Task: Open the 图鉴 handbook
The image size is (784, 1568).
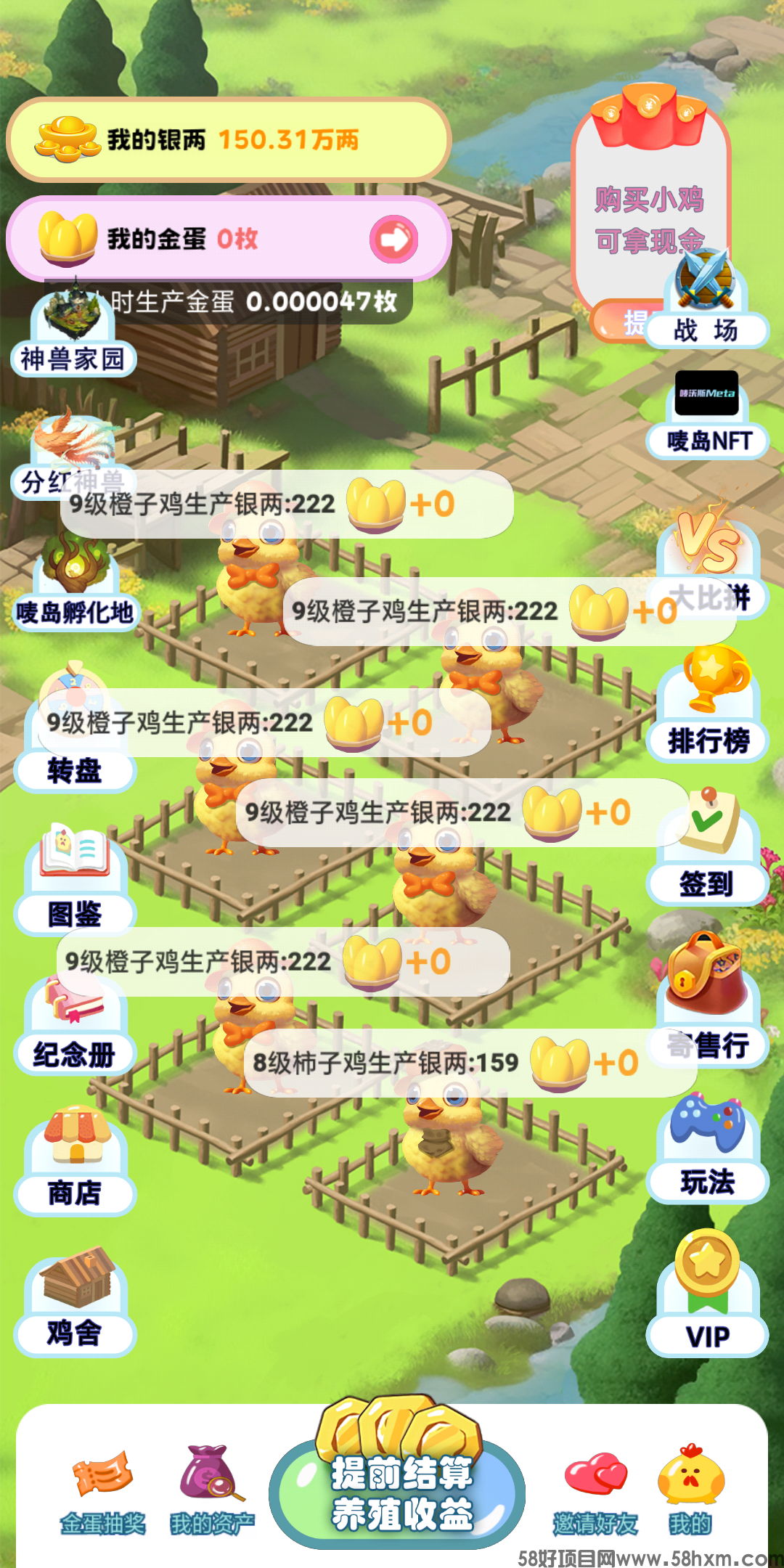Action: (75, 880)
